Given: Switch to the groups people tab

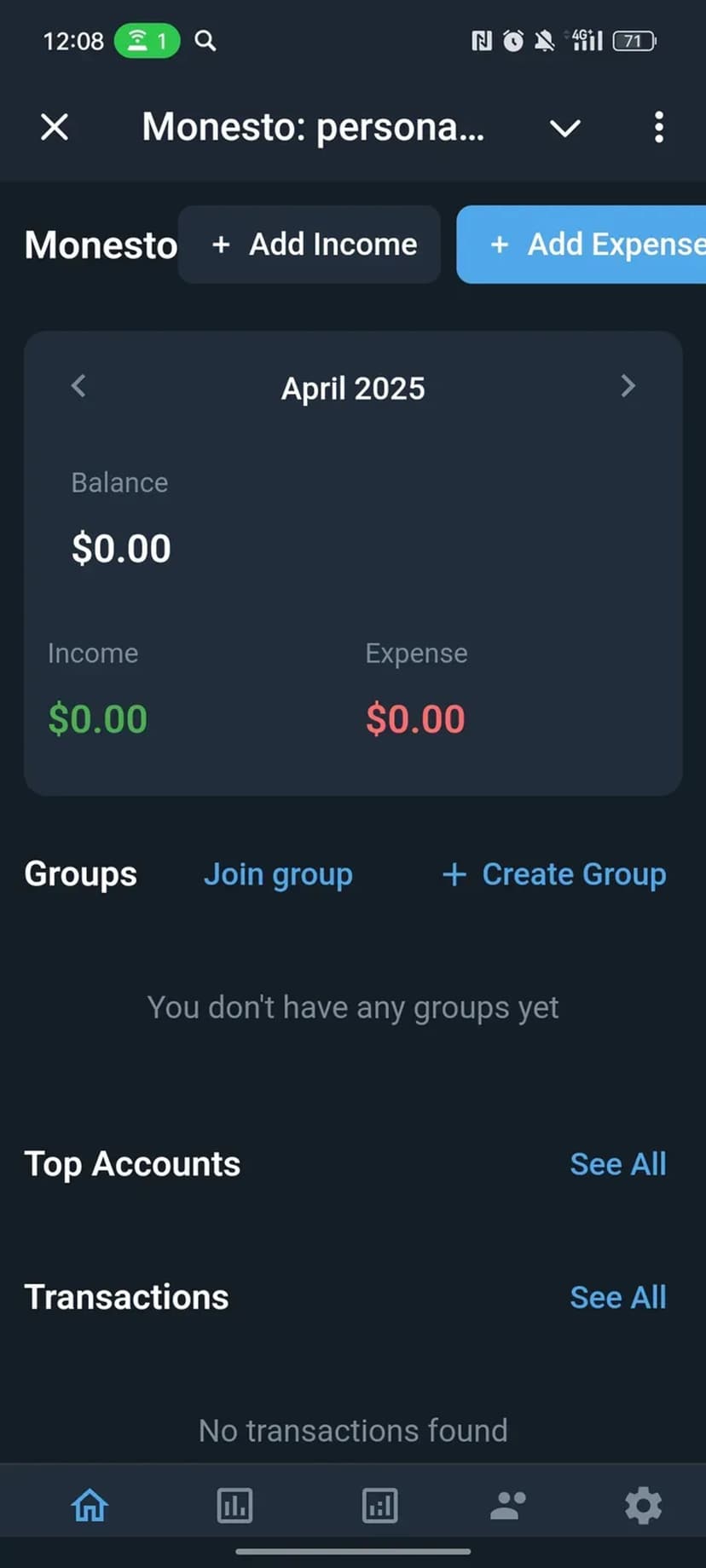Looking at the screenshot, I should tap(508, 1506).
